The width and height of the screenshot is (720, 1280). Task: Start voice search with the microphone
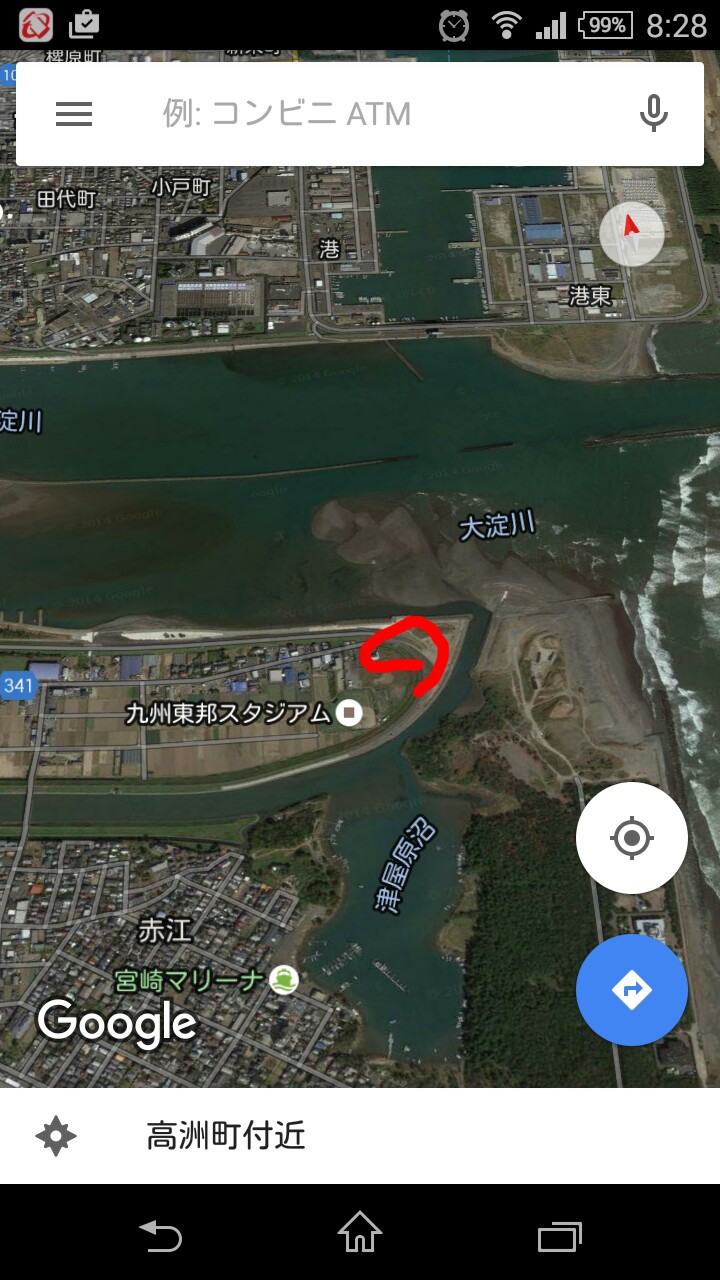[653, 114]
